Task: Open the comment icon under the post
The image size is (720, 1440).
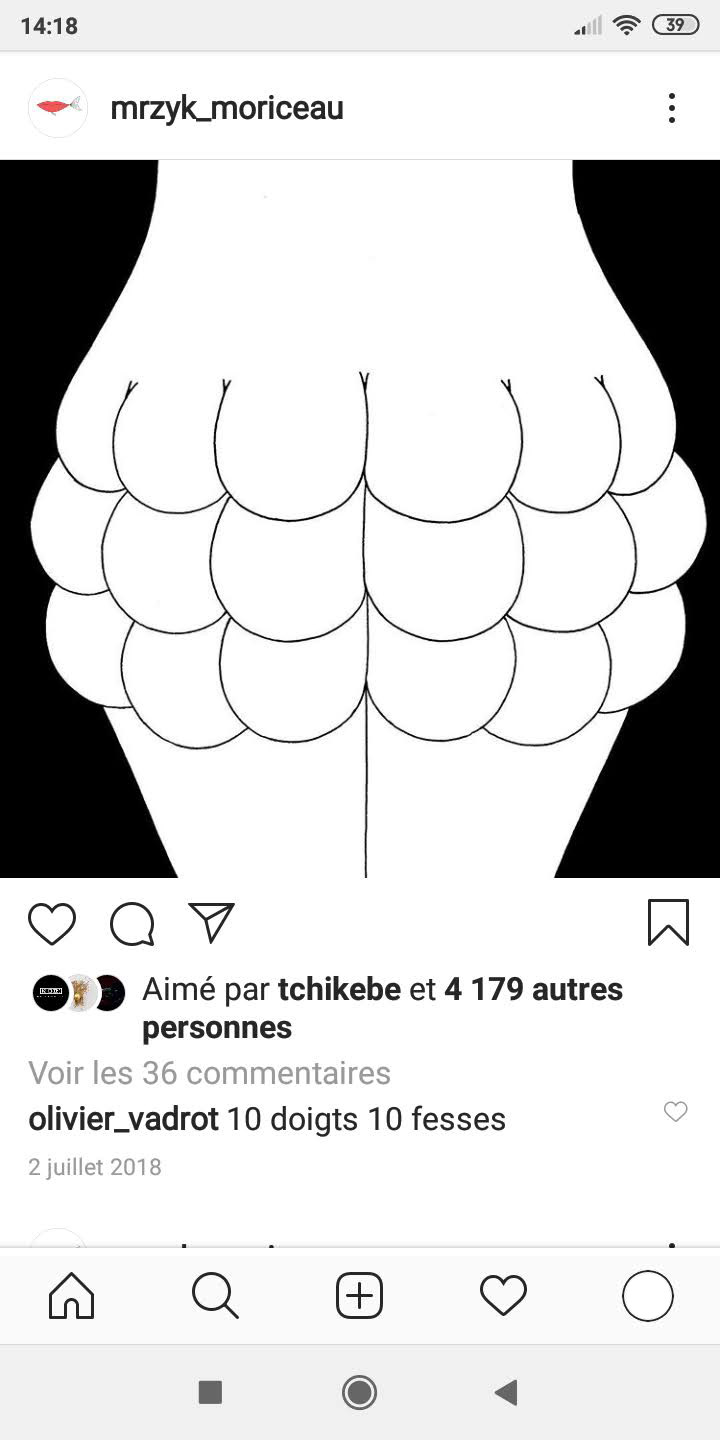Action: (x=132, y=924)
